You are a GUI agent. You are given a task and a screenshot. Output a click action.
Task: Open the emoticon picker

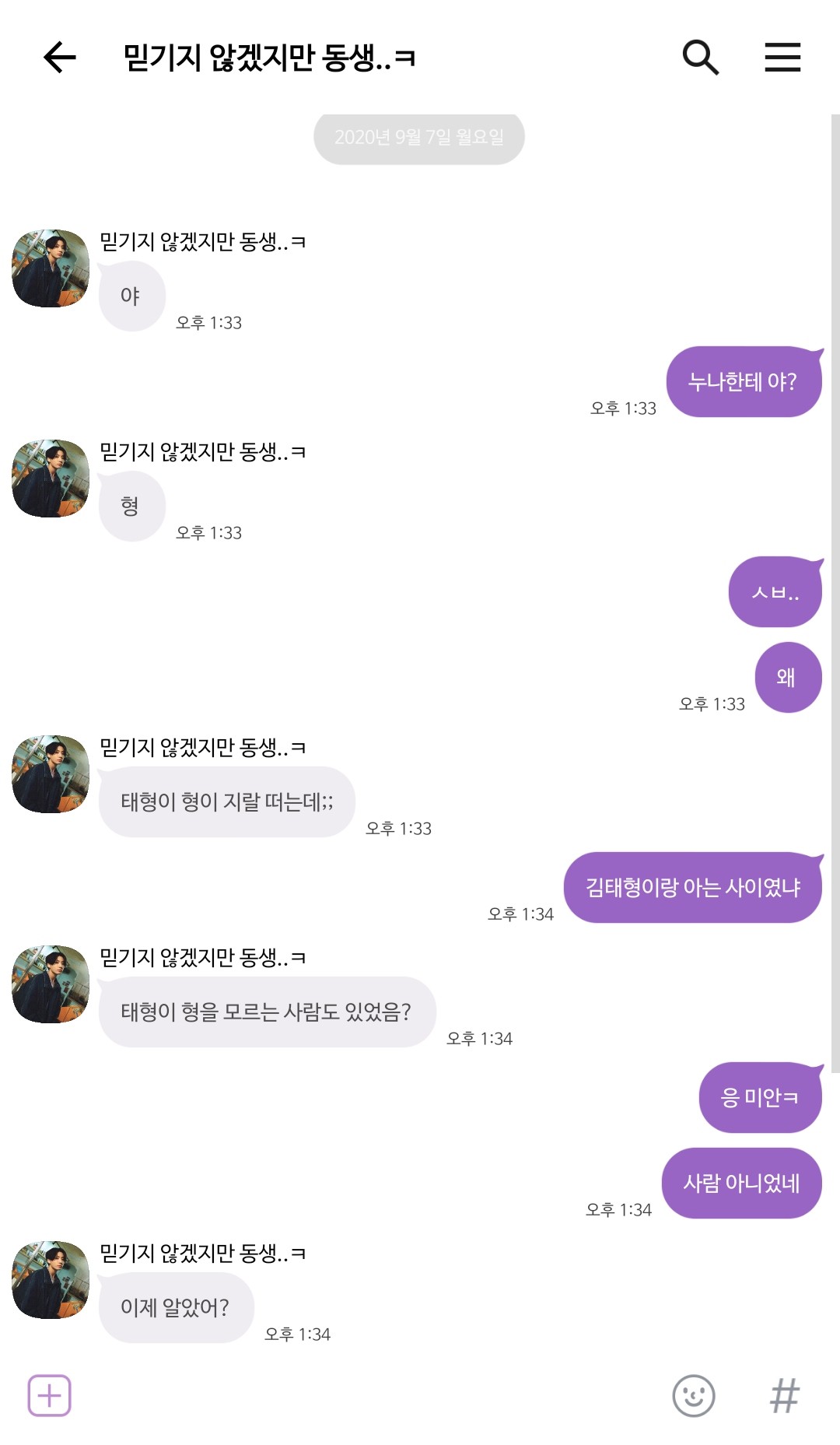tap(693, 1395)
